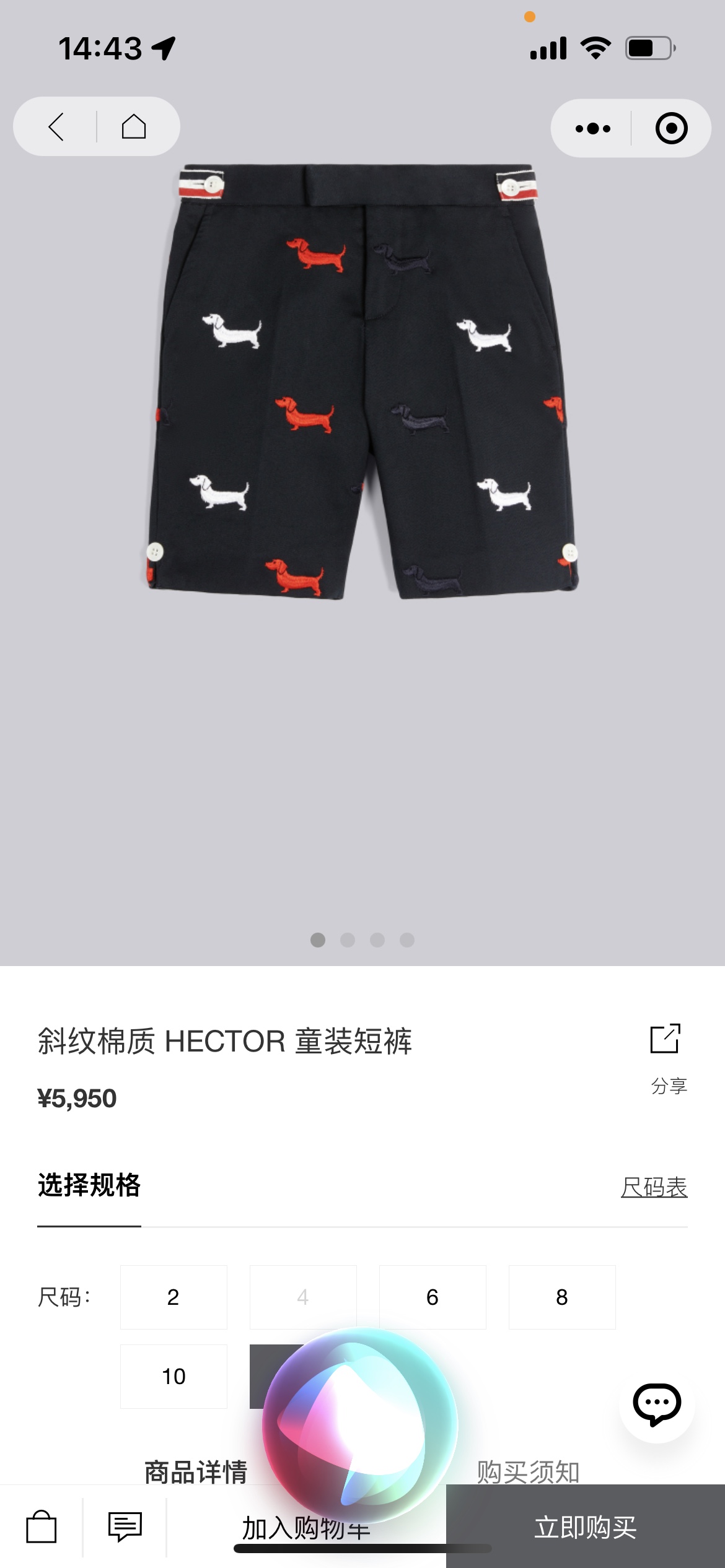Image resolution: width=725 pixels, height=1568 pixels.
Task: Switch to the 购买须知 tab
Action: pos(528,1471)
